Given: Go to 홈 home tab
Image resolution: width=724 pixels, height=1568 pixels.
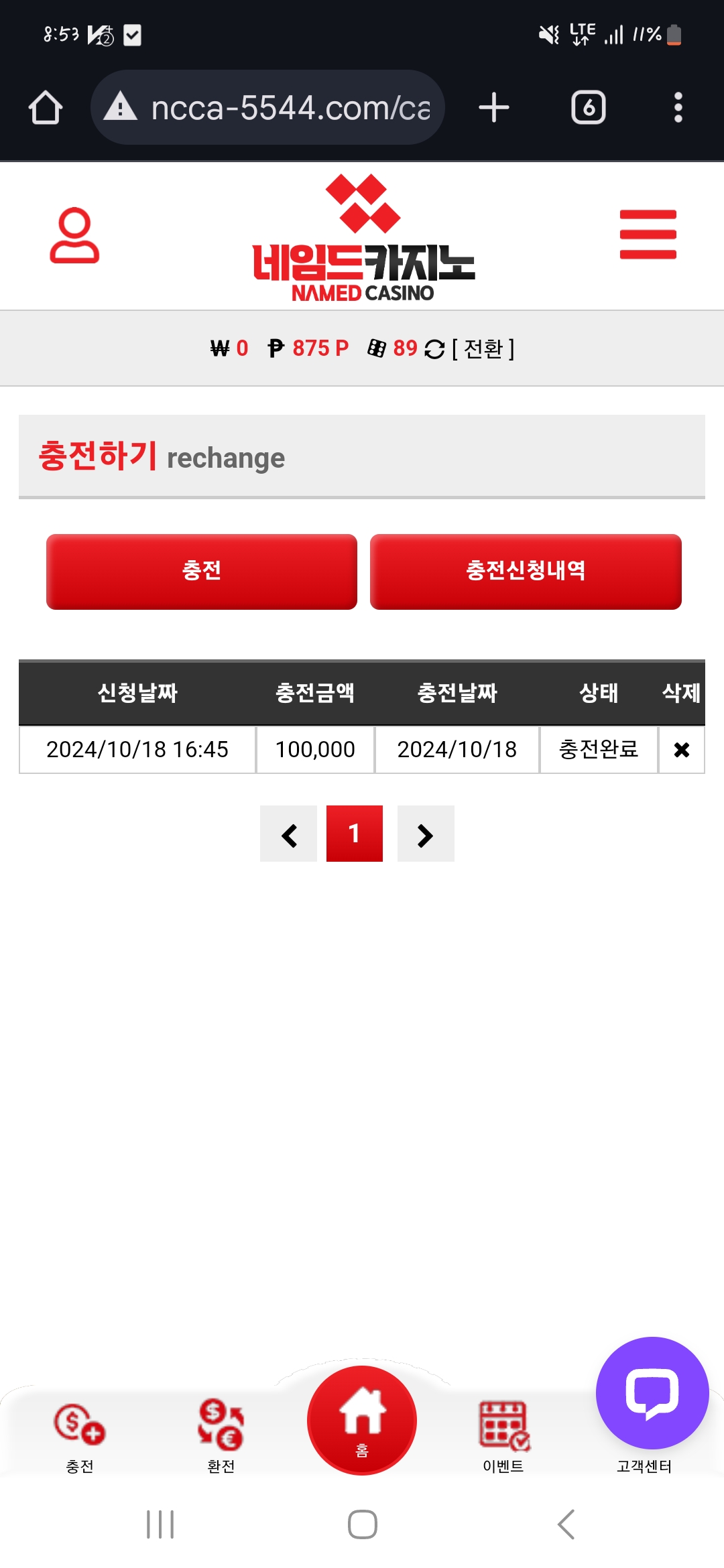Looking at the screenshot, I should pyautogui.click(x=362, y=1421).
